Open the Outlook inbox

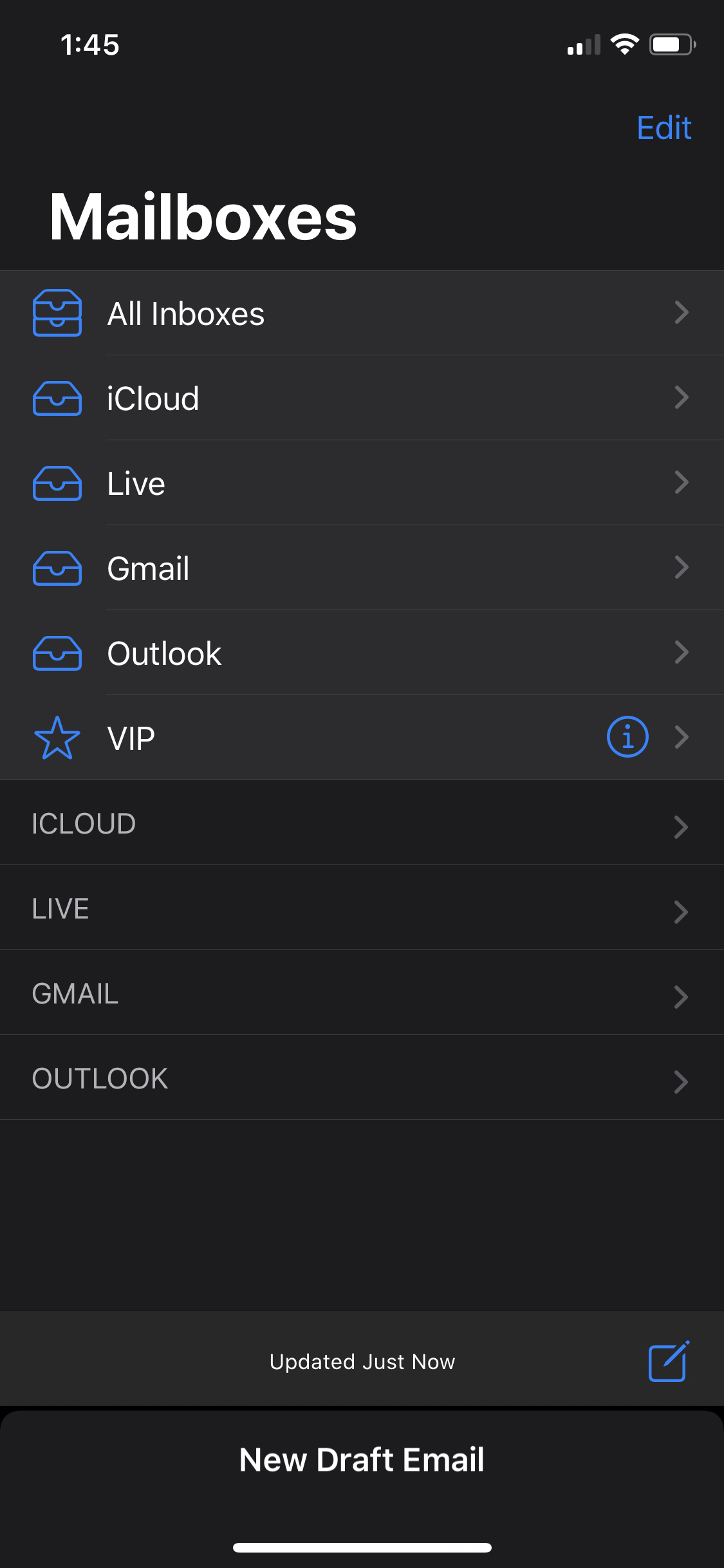(362, 653)
